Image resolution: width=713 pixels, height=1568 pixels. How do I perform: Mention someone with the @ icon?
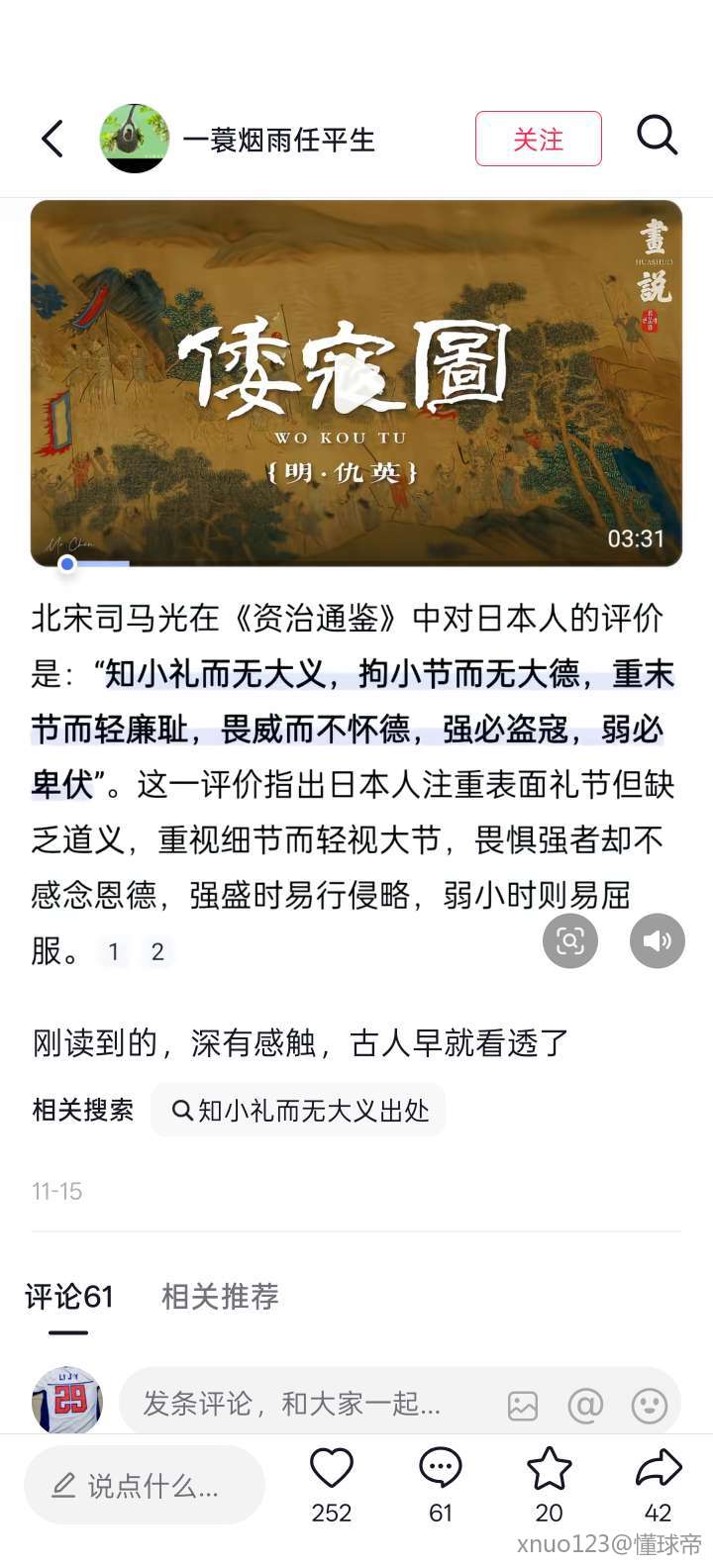click(x=585, y=1406)
